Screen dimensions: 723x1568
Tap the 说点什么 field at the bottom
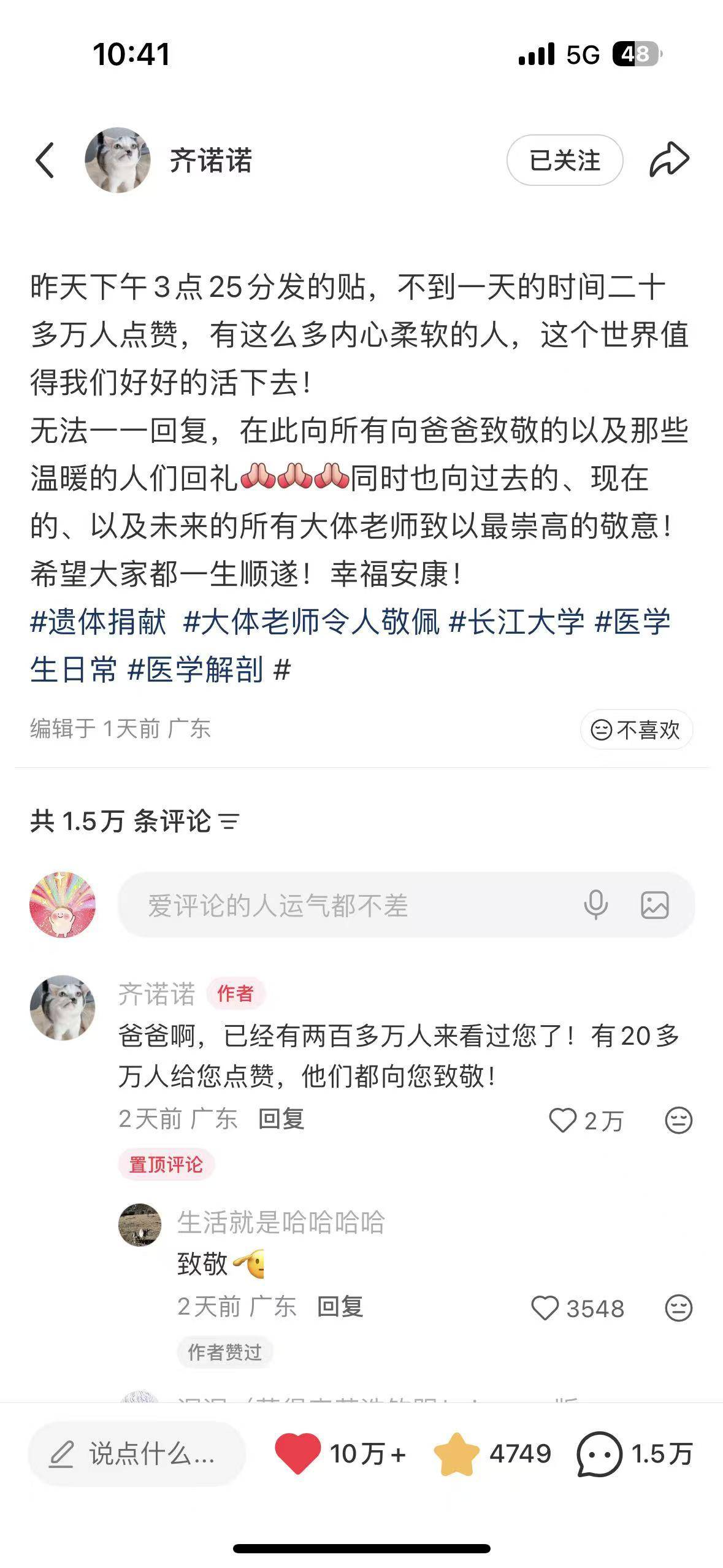click(136, 1455)
